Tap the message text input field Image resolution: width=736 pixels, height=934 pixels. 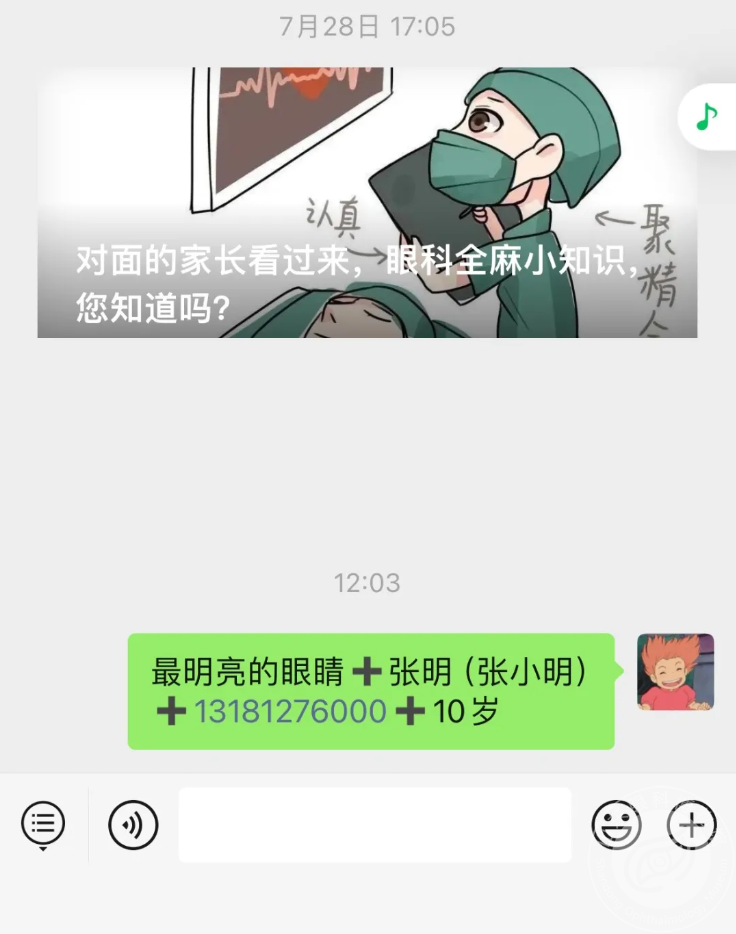click(x=375, y=825)
